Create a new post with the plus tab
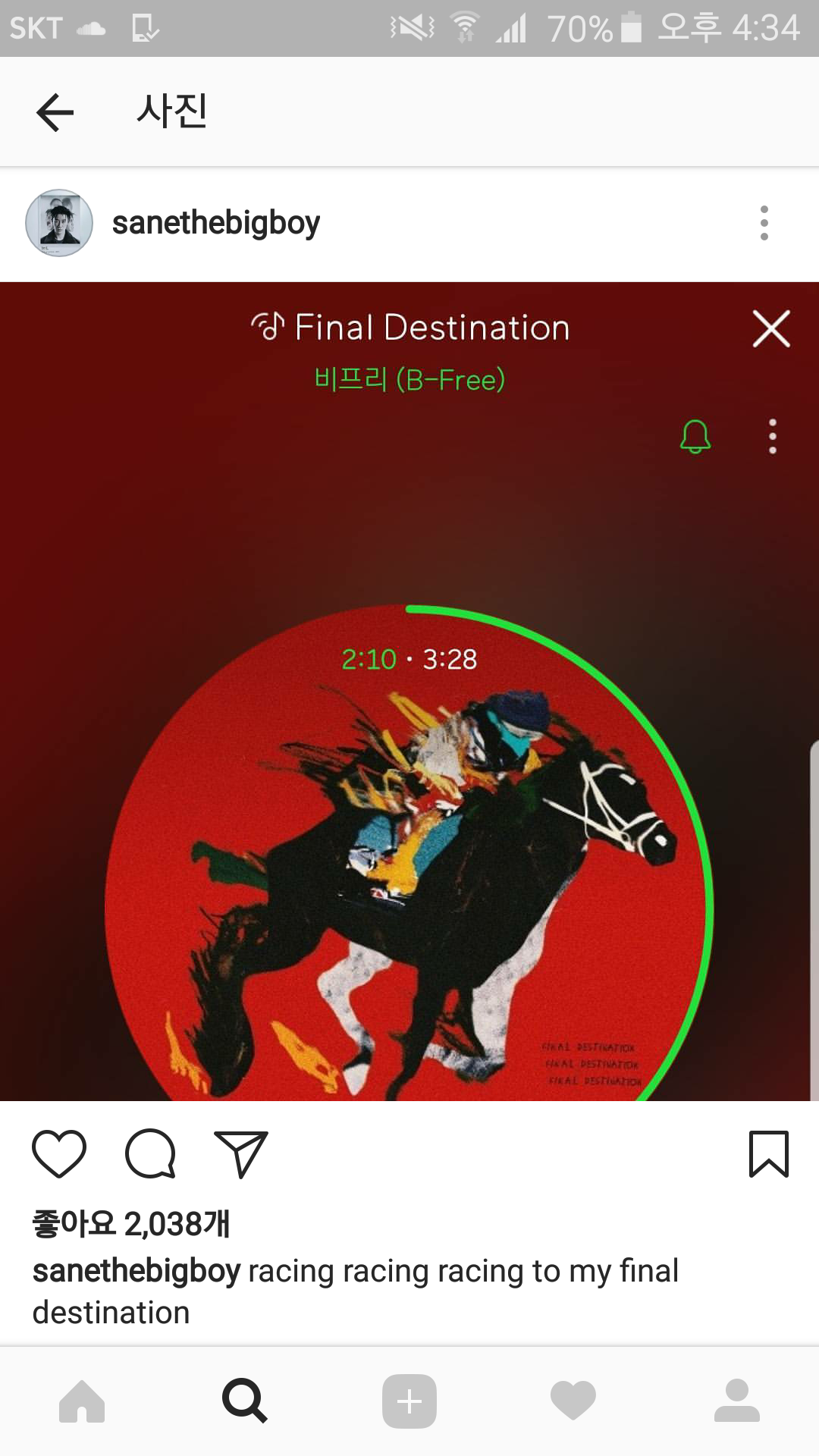The width and height of the screenshot is (819, 1456). (409, 1401)
